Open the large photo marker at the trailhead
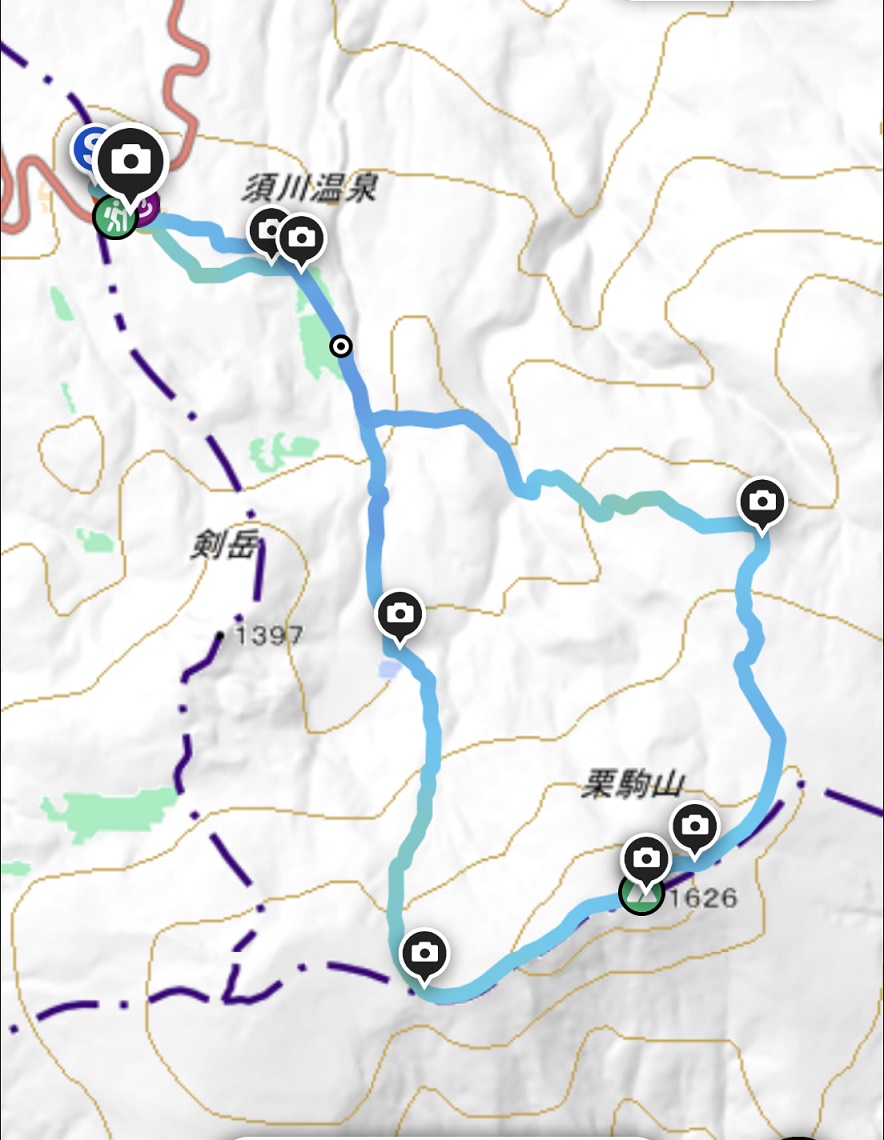Screen dimensions: 884x1140 (129, 158)
